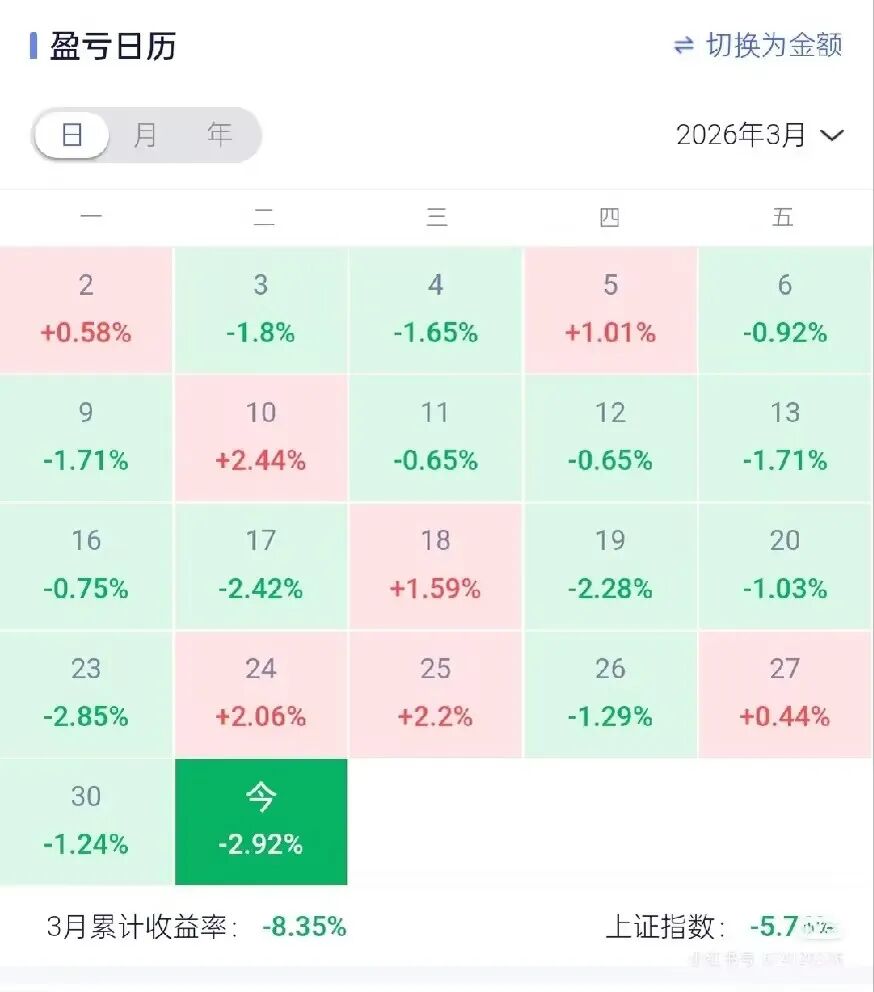Click March 30 cell showing -1.24%
The image size is (874, 992).
click(x=86, y=820)
